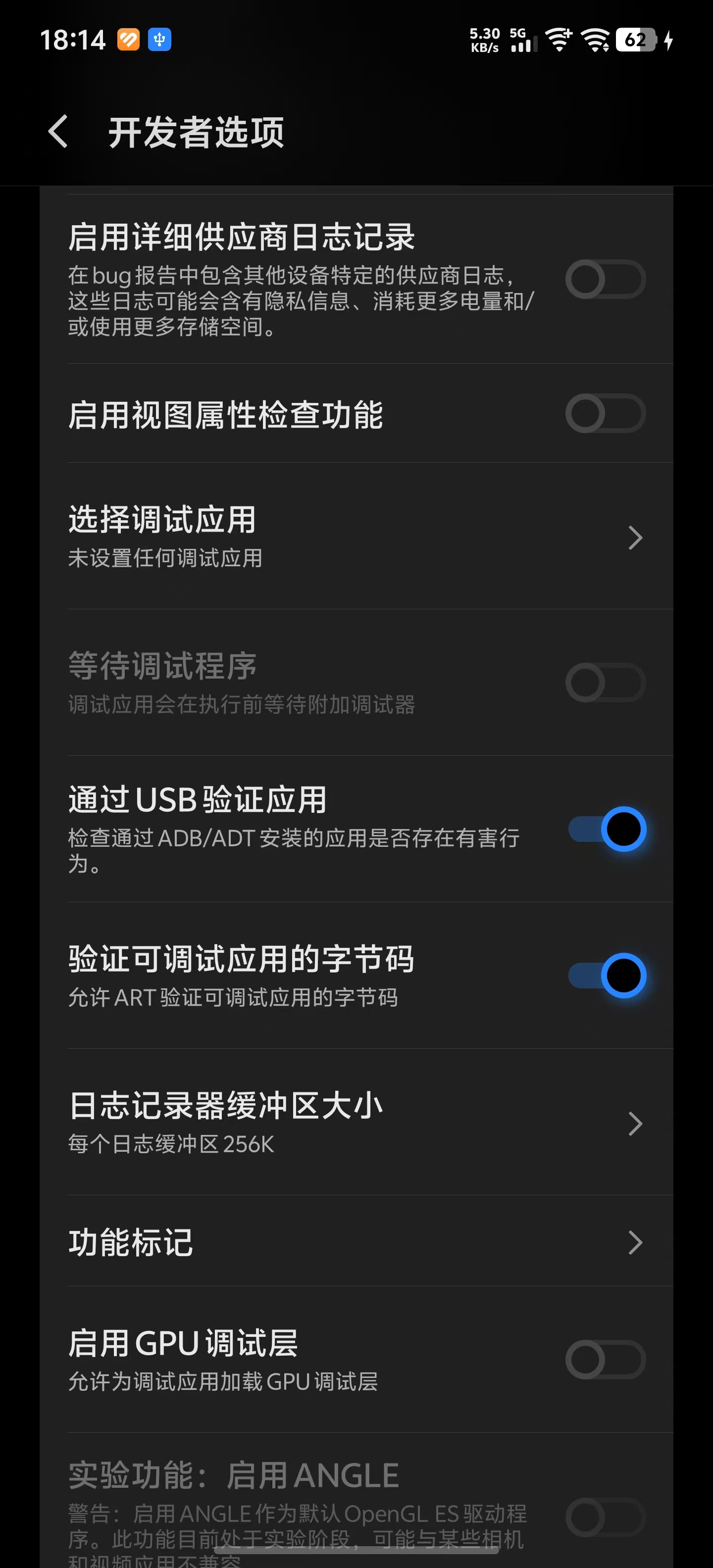
Task: Open 选择调试应用
Action: pos(356,536)
